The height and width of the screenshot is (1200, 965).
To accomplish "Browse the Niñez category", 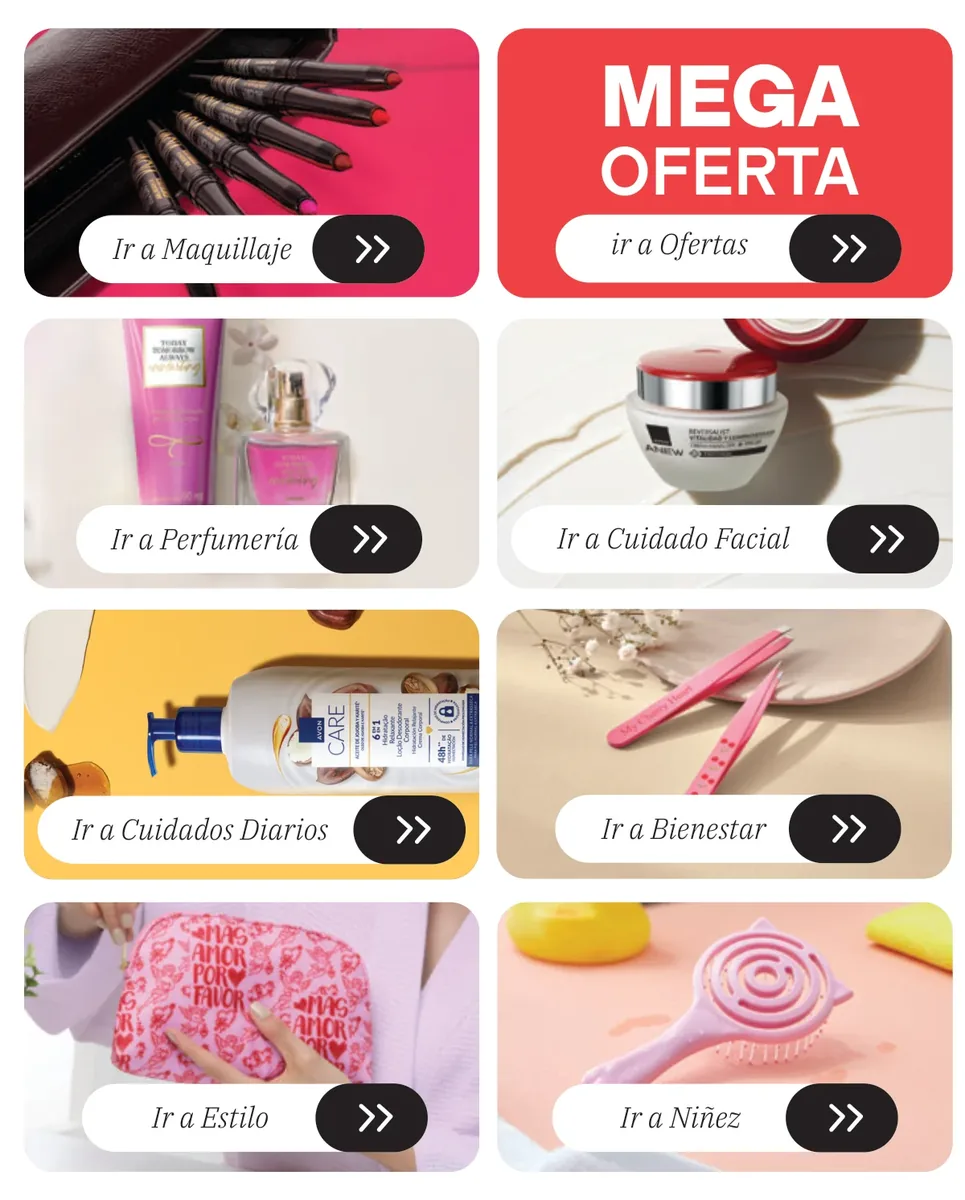I will [725, 1118].
